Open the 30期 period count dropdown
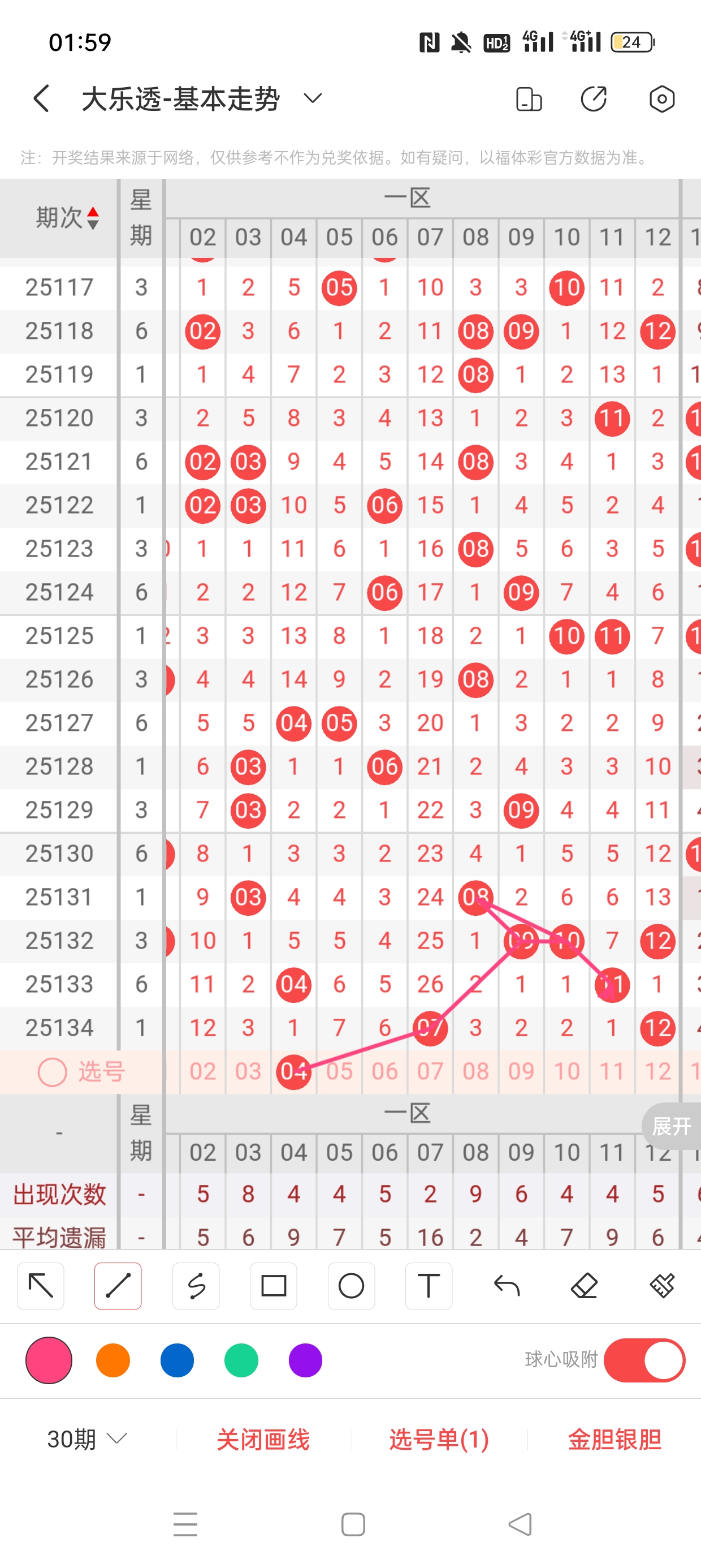Image resolution: width=701 pixels, height=1568 pixels. coord(87,1439)
